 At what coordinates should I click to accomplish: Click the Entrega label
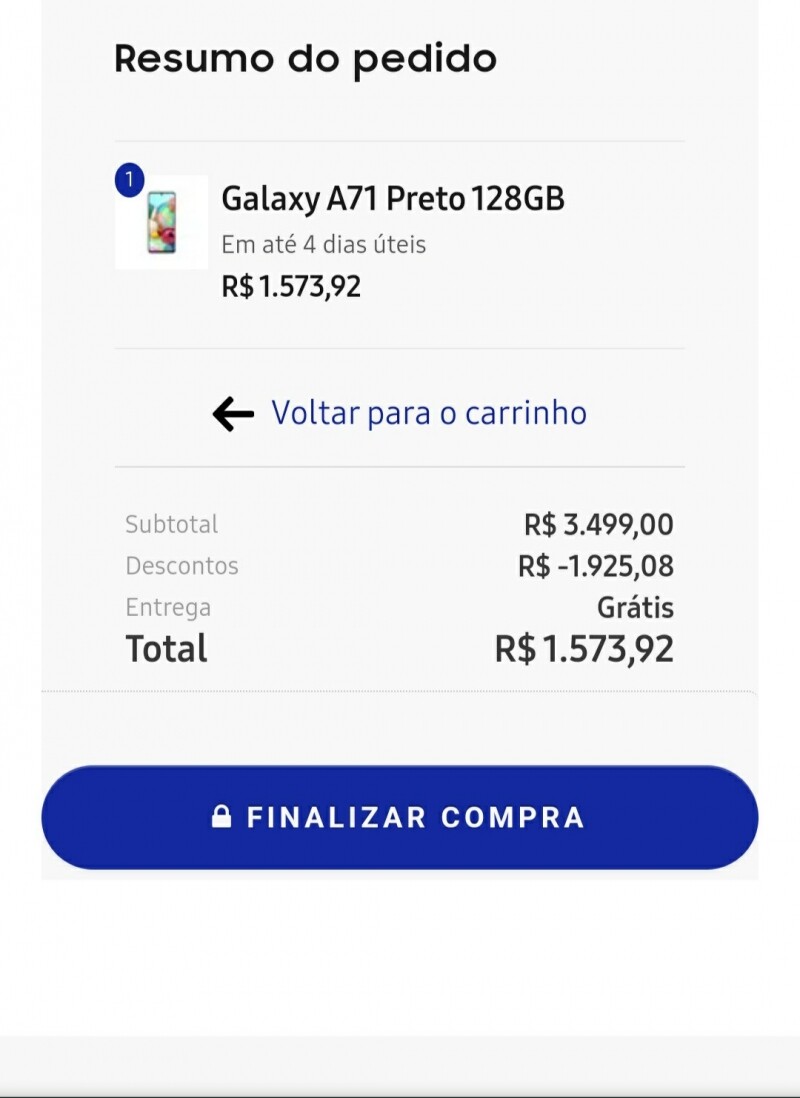pos(165,607)
